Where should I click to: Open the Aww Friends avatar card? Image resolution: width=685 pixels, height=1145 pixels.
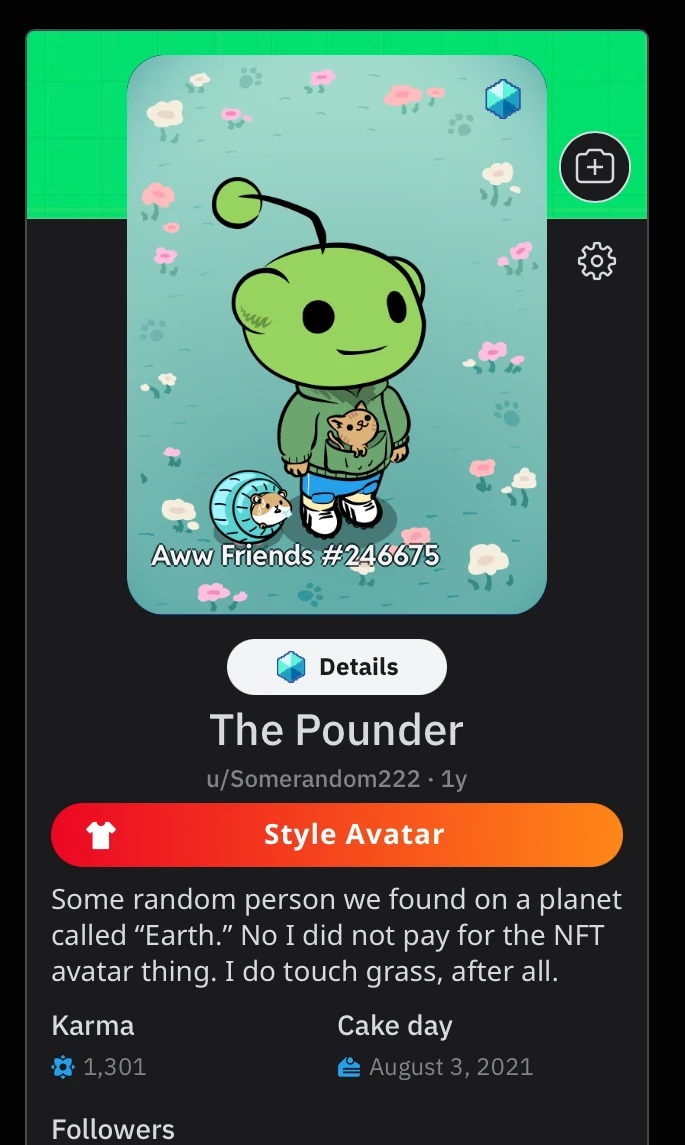tap(337, 335)
